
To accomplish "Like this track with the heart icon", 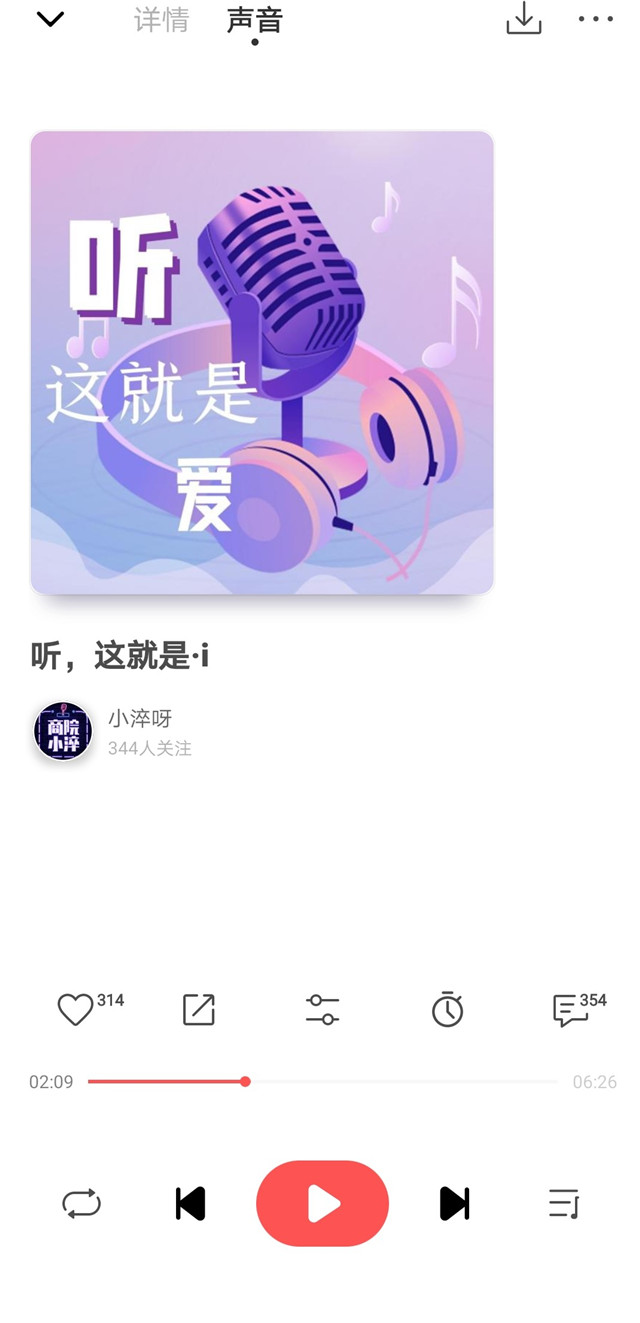I will 75,1009.
